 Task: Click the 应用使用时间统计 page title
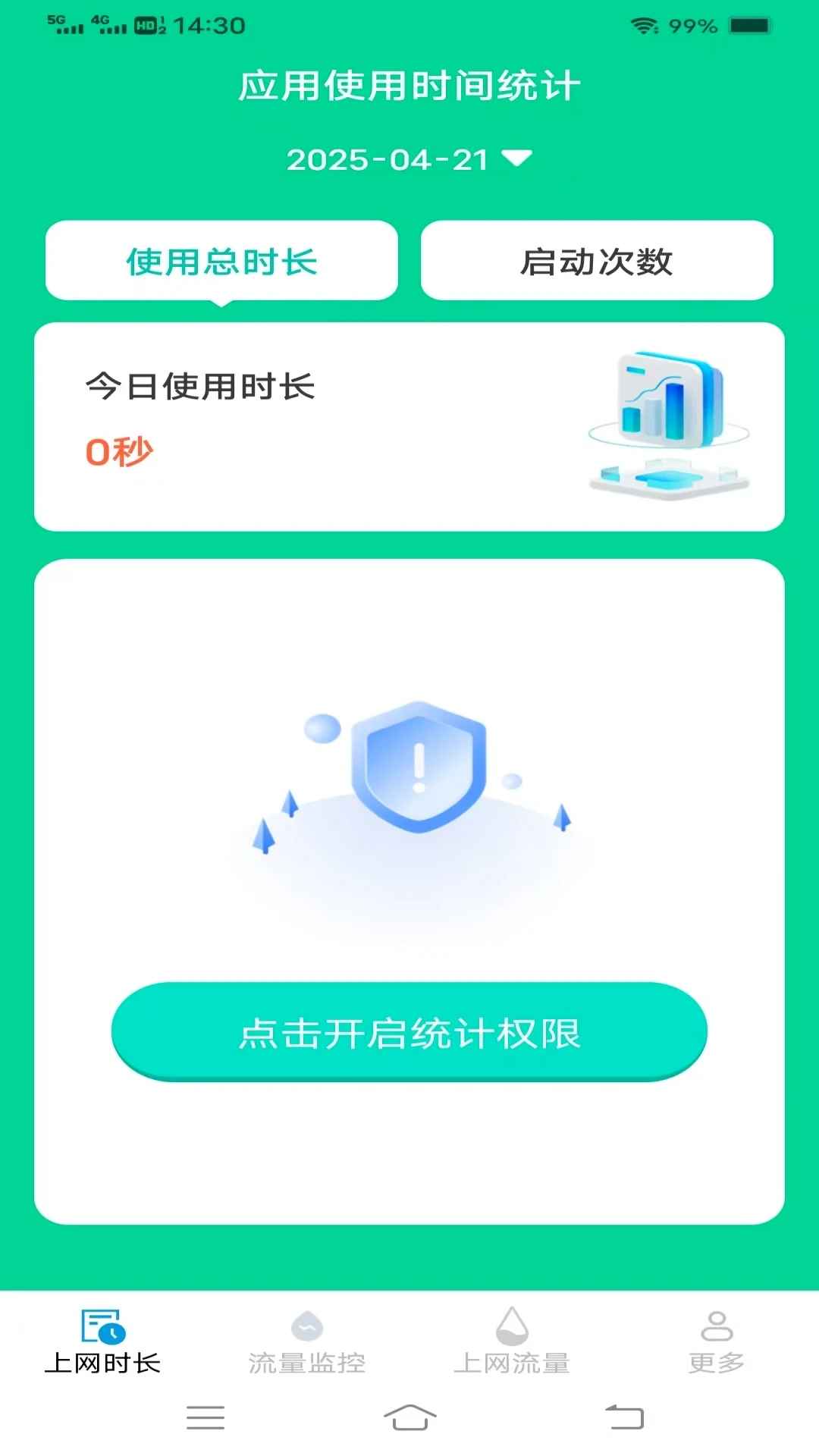[x=409, y=85]
